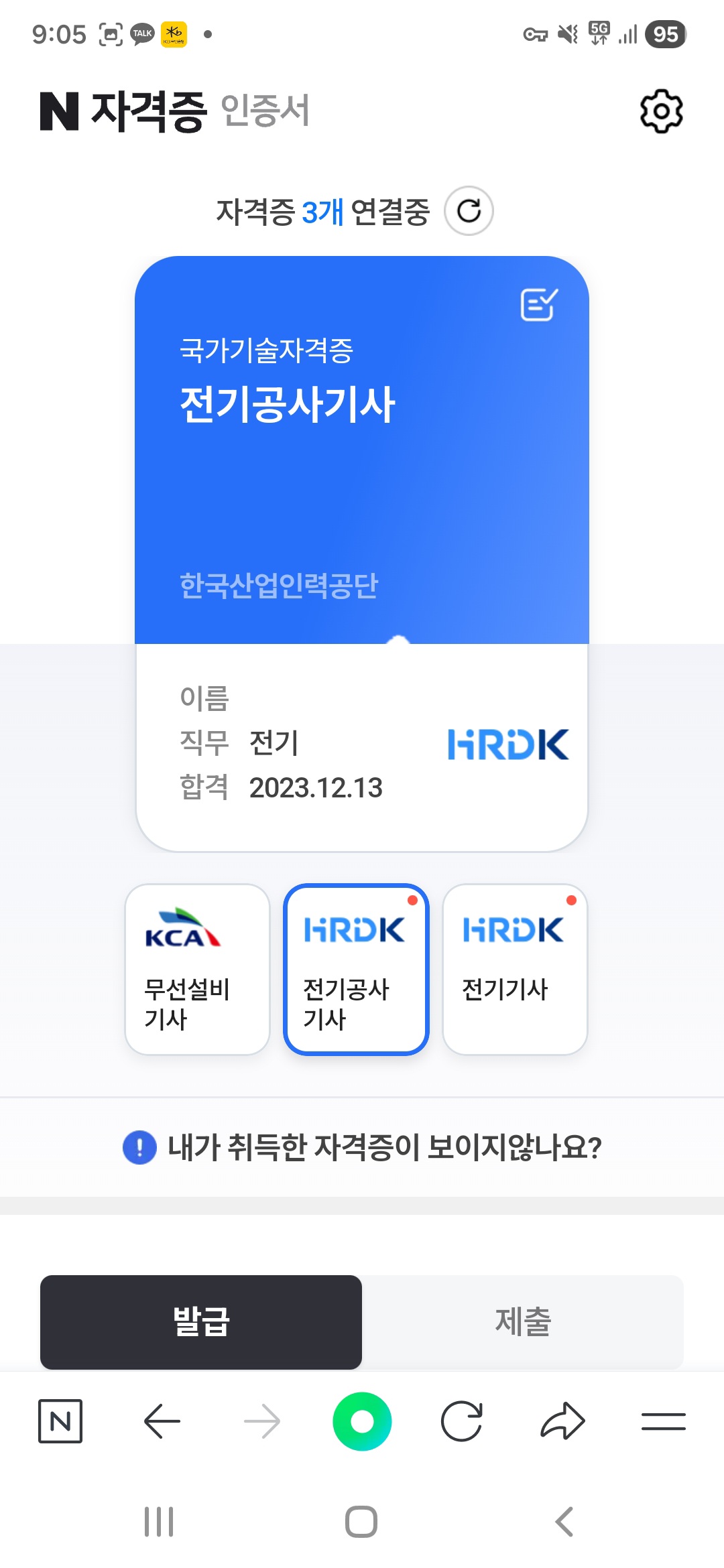Open 내가 취득한 자격증이 보이지않나요? help
724x1568 pixels.
[362, 1147]
